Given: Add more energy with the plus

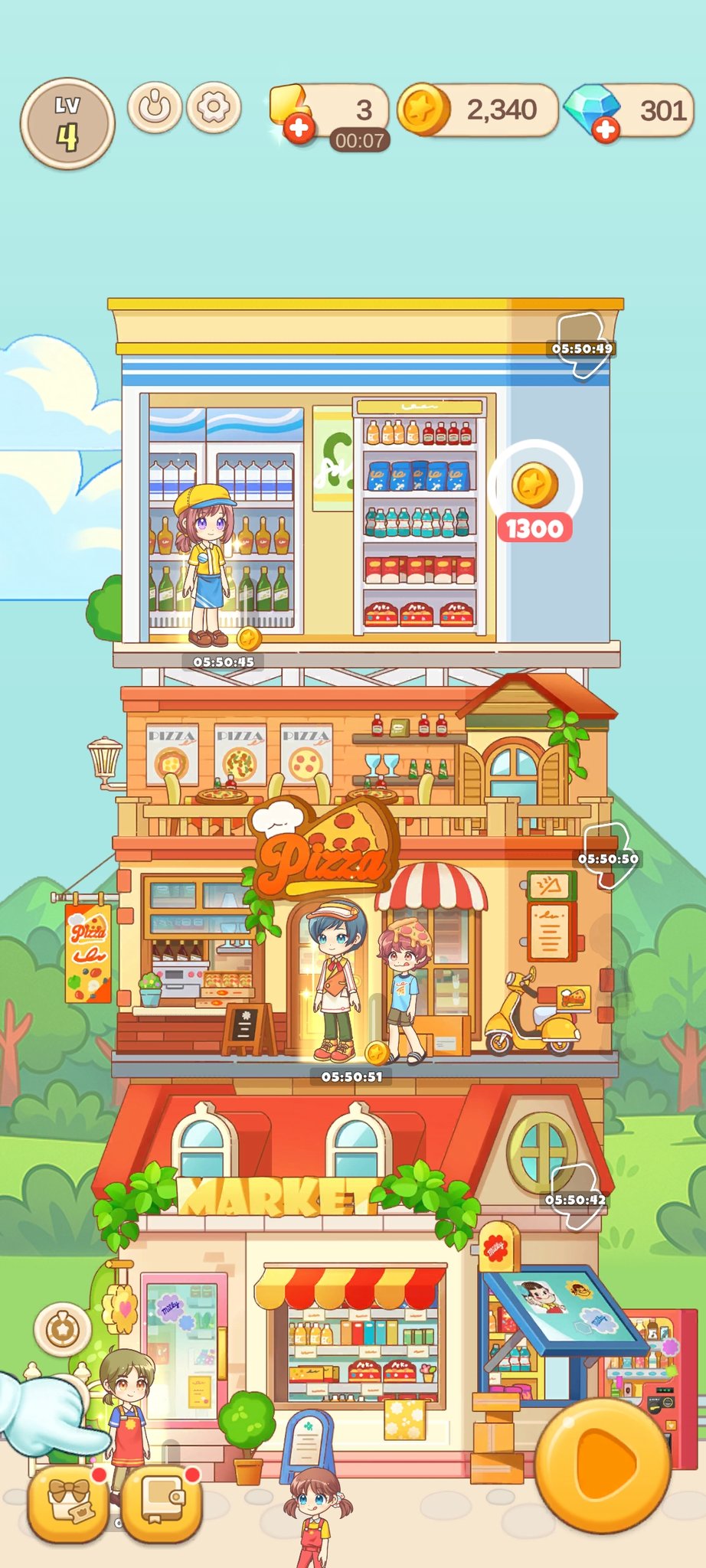Looking at the screenshot, I should click(x=299, y=128).
